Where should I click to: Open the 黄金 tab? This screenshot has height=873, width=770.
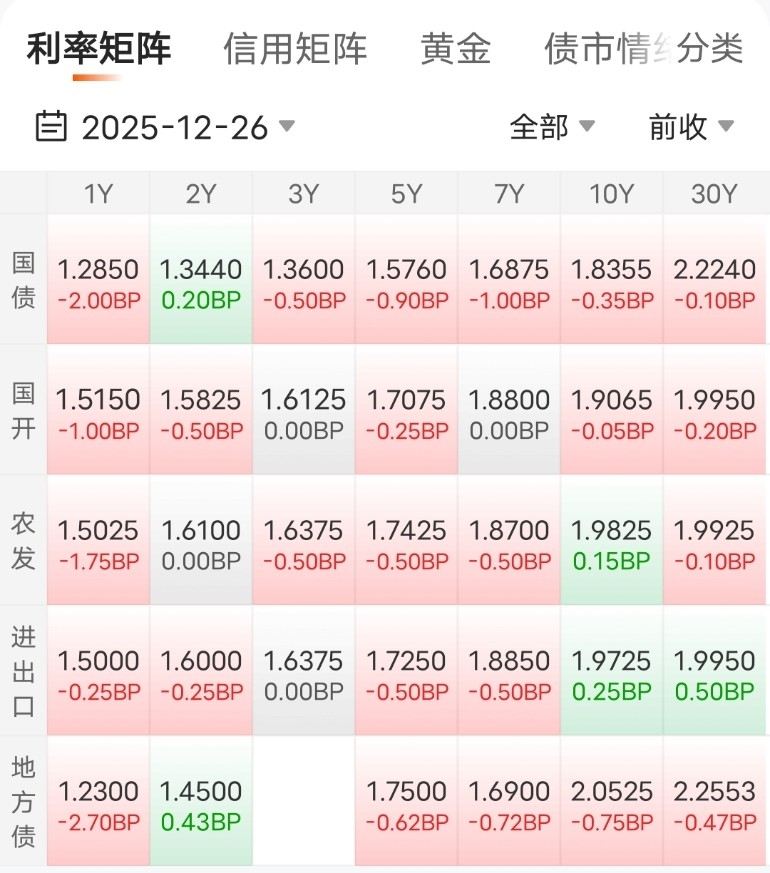[x=455, y=48]
